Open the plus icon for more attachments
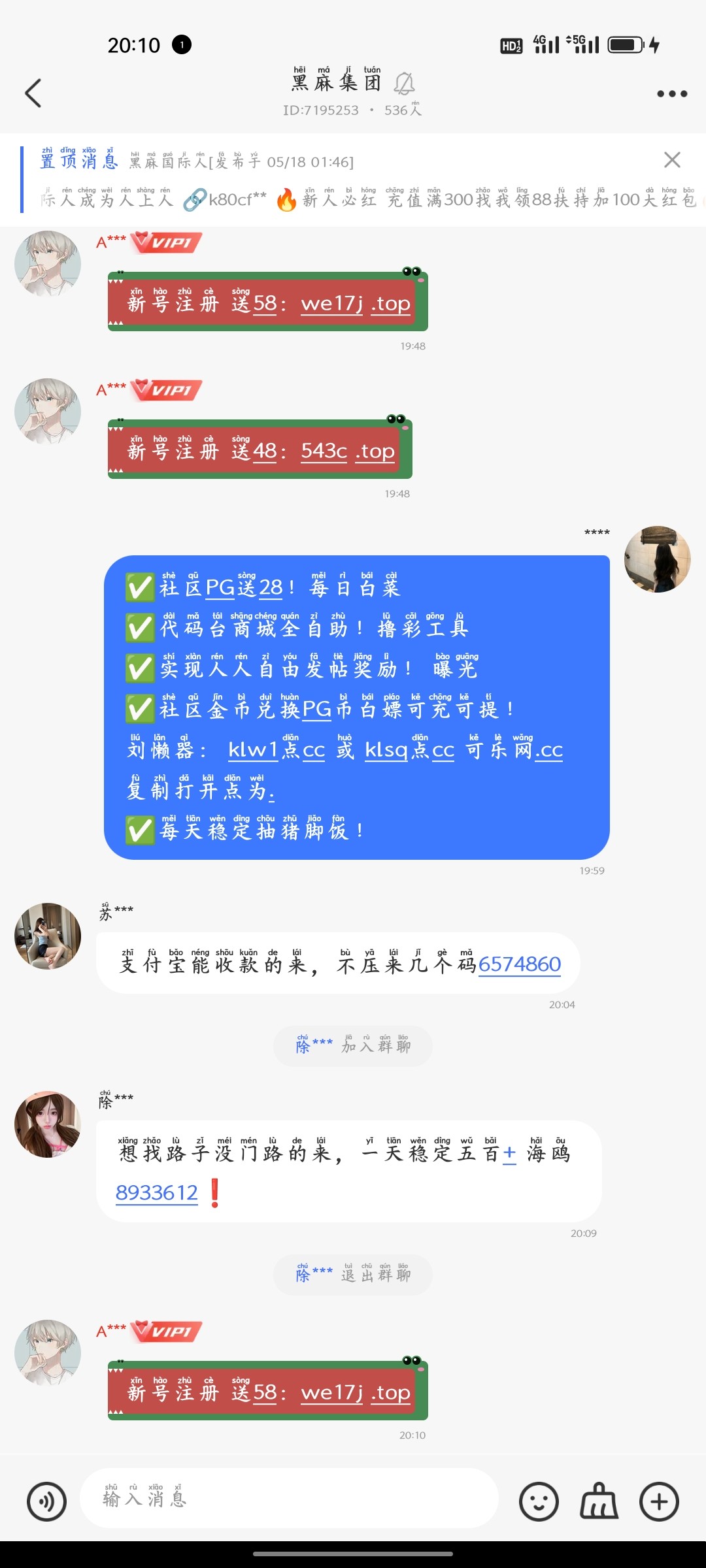The height and width of the screenshot is (1568, 706). pos(659,1499)
